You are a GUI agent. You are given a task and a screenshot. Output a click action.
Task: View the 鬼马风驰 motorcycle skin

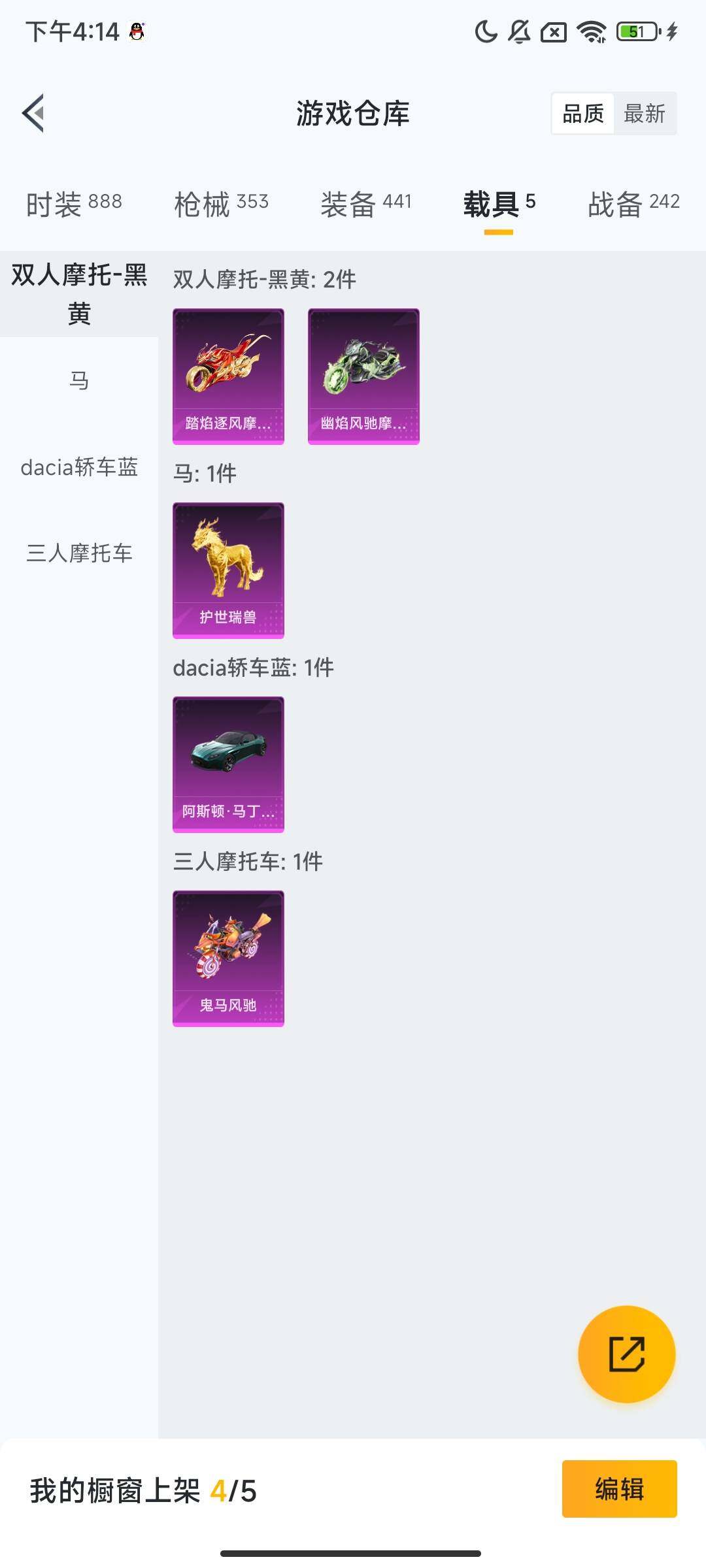click(x=228, y=958)
